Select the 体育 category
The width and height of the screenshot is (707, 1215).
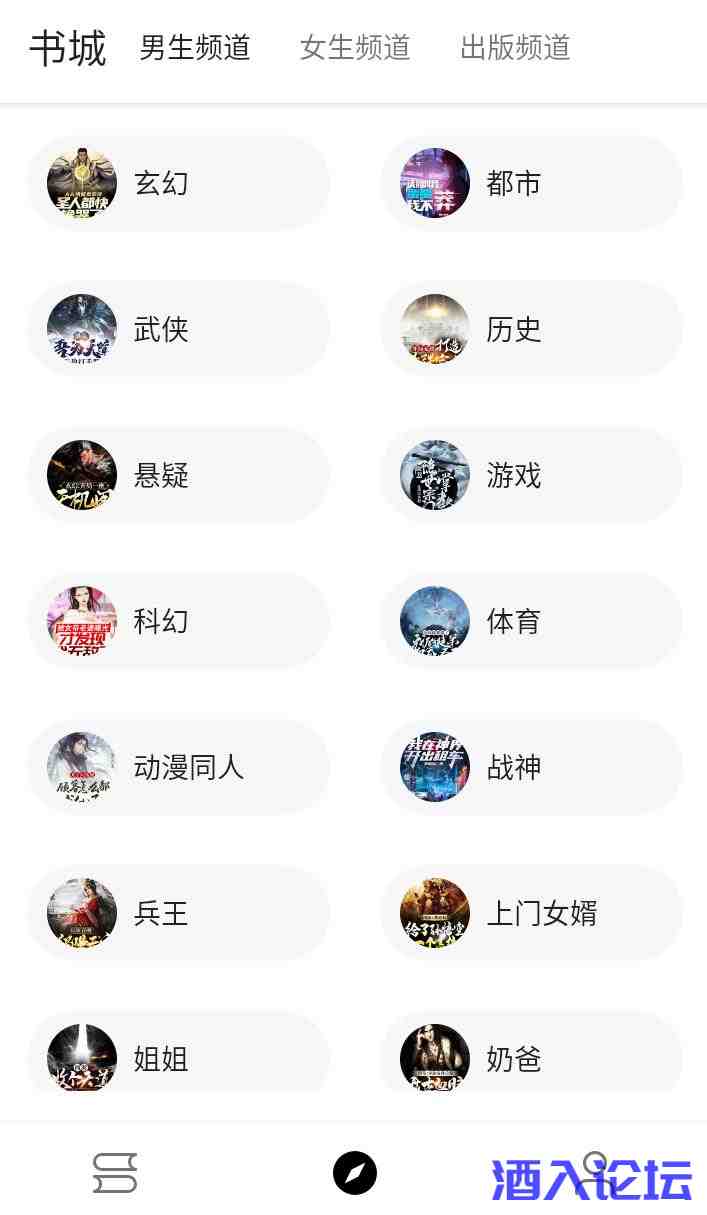531,621
